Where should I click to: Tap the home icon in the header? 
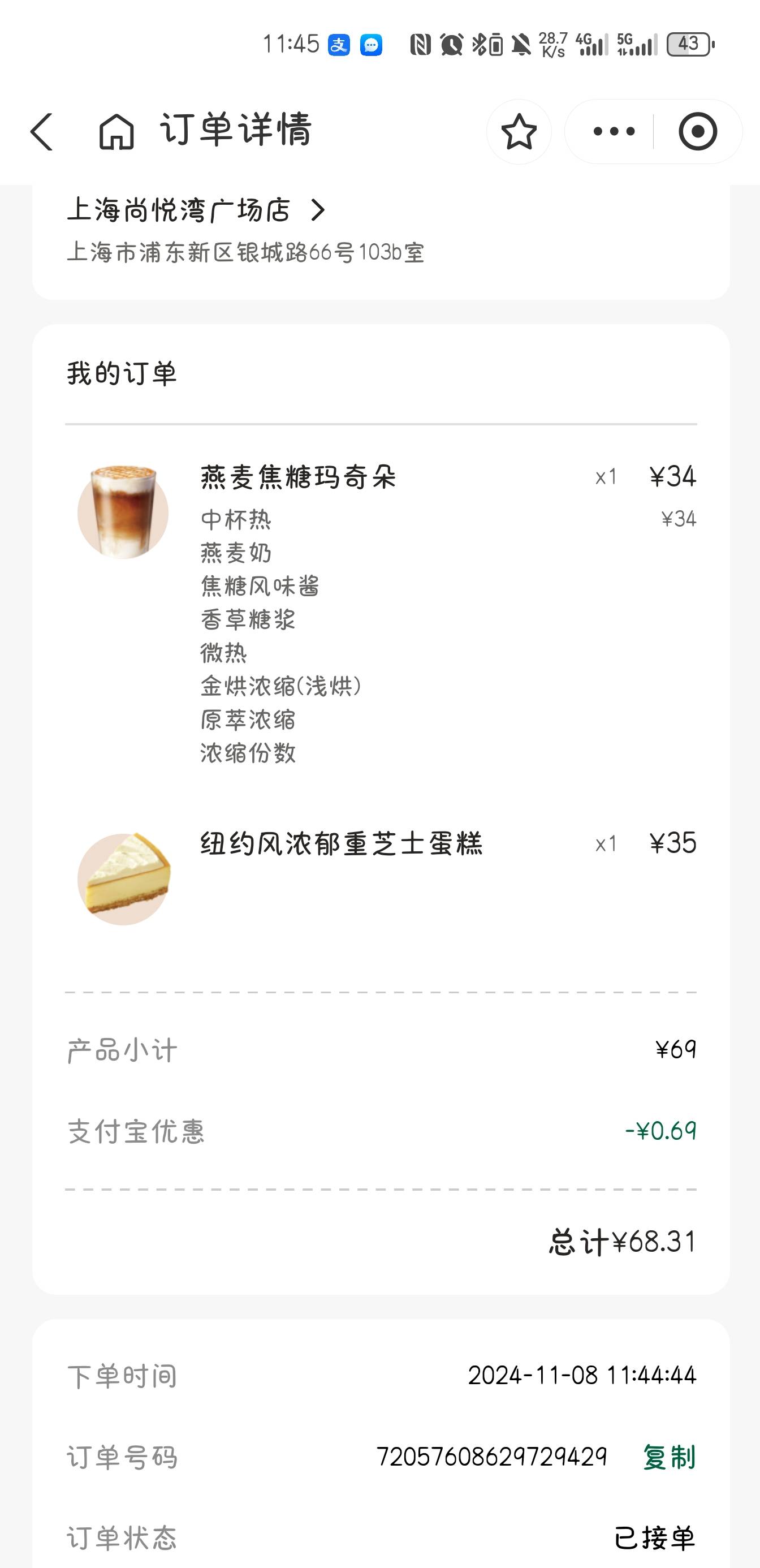pyautogui.click(x=116, y=131)
